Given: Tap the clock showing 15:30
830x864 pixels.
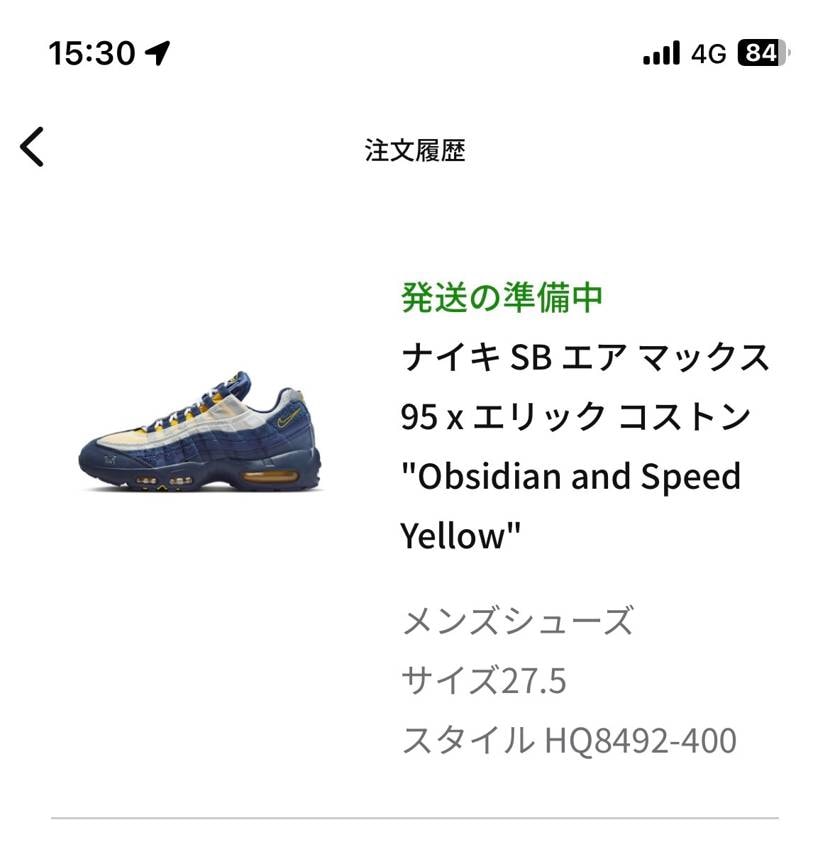Looking at the screenshot, I should pos(92,54).
